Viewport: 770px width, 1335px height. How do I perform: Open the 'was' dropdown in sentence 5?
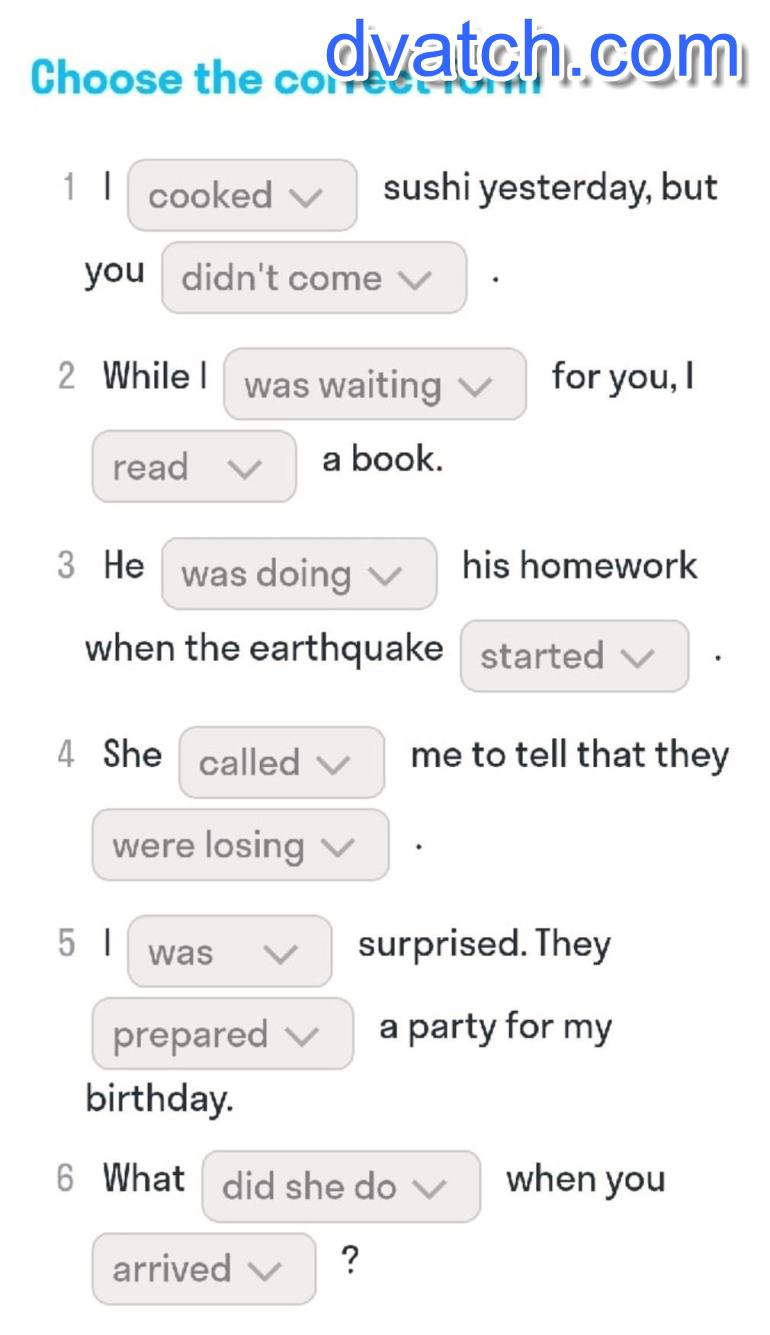230,951
